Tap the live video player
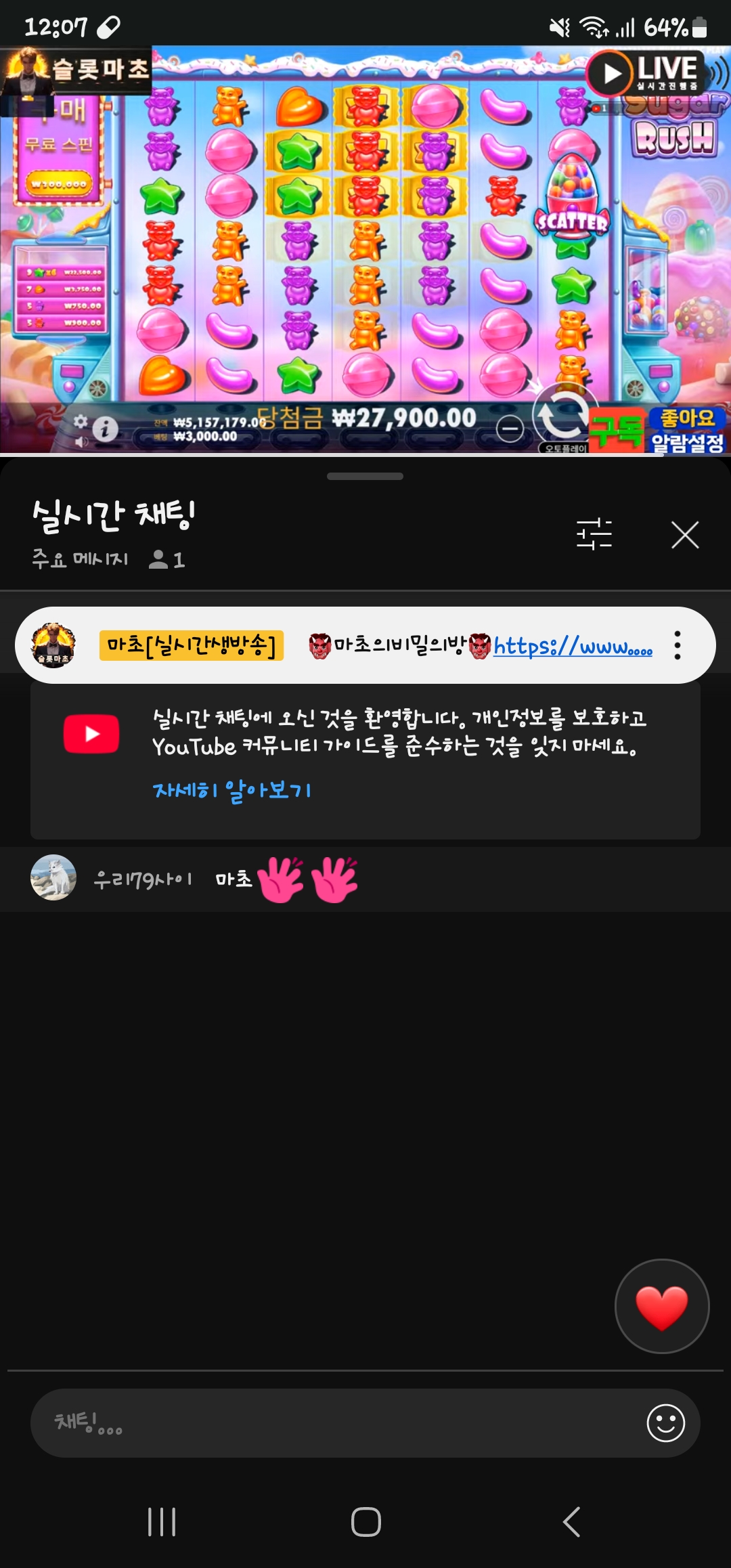The image size is (731, 1568). [365, 251]
